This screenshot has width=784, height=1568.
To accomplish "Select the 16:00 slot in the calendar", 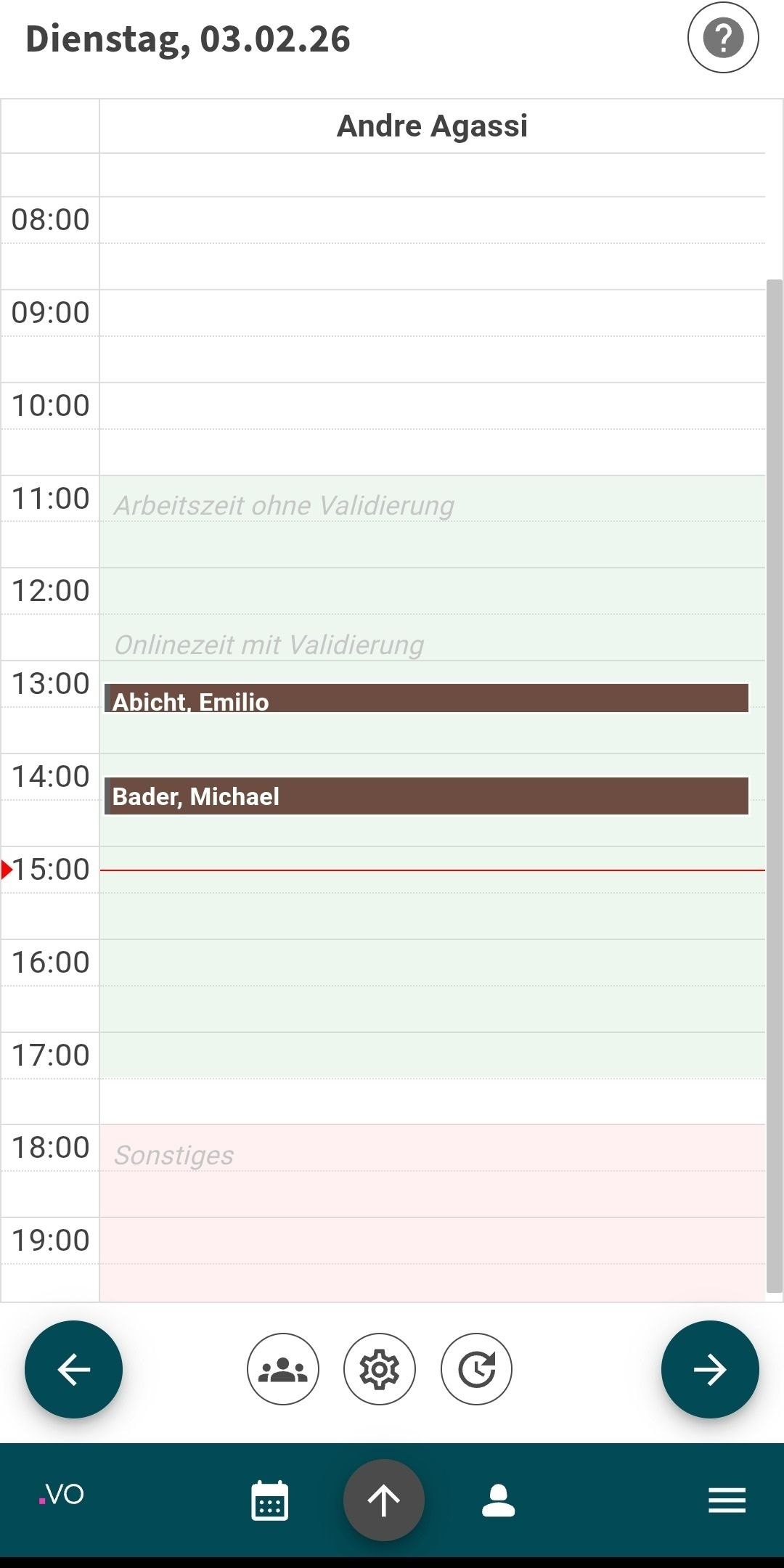I will tap(432, 963).
